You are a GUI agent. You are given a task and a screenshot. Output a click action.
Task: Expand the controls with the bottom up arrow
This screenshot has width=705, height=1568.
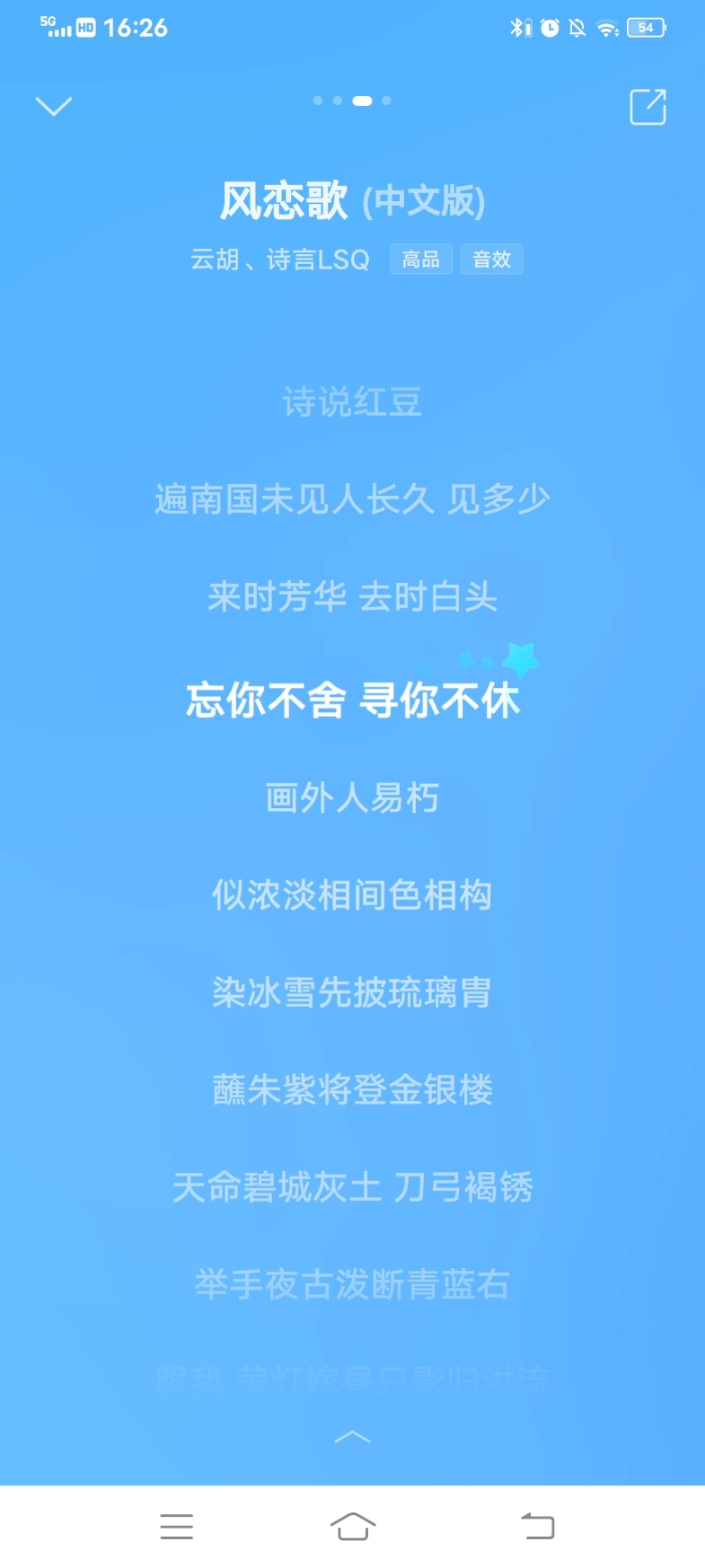[x=352, y=1437]
